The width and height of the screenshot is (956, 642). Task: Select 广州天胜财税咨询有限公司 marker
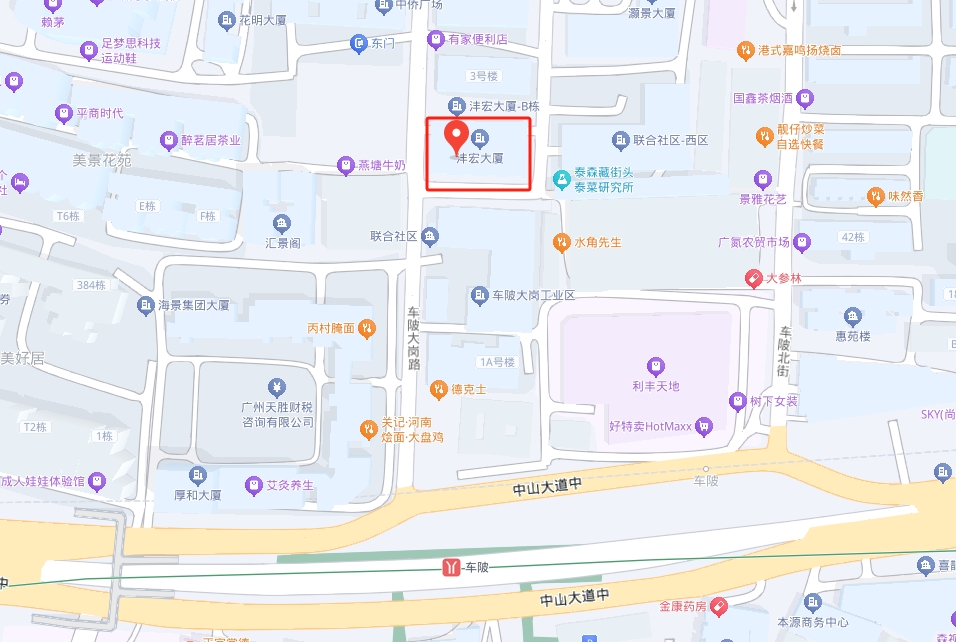coord(276,386)
